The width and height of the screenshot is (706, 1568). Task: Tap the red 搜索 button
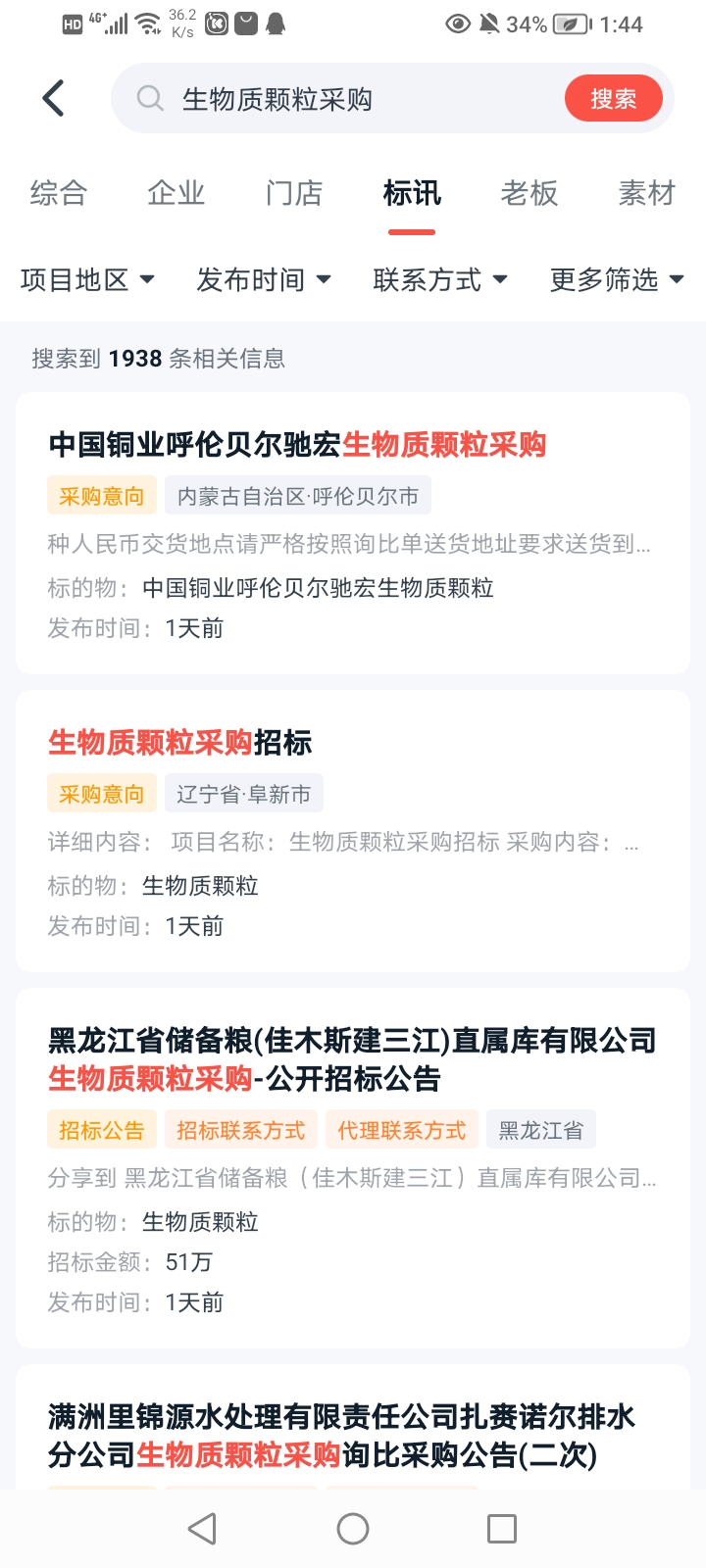click(x=613, y=99)
